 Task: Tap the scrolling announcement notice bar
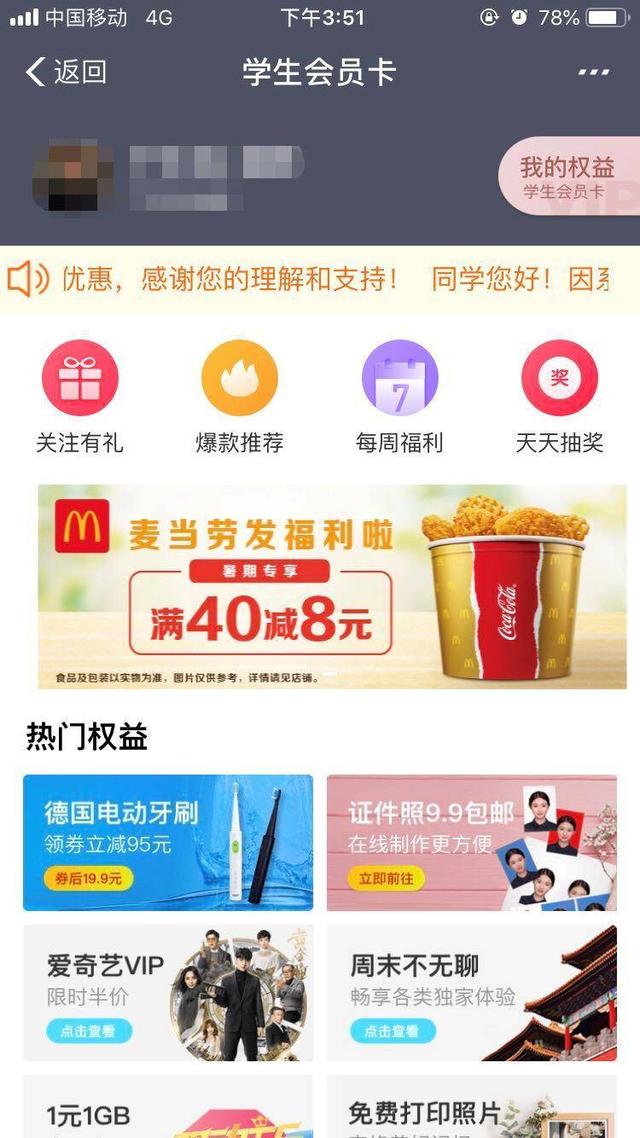(x=320, y=279)
